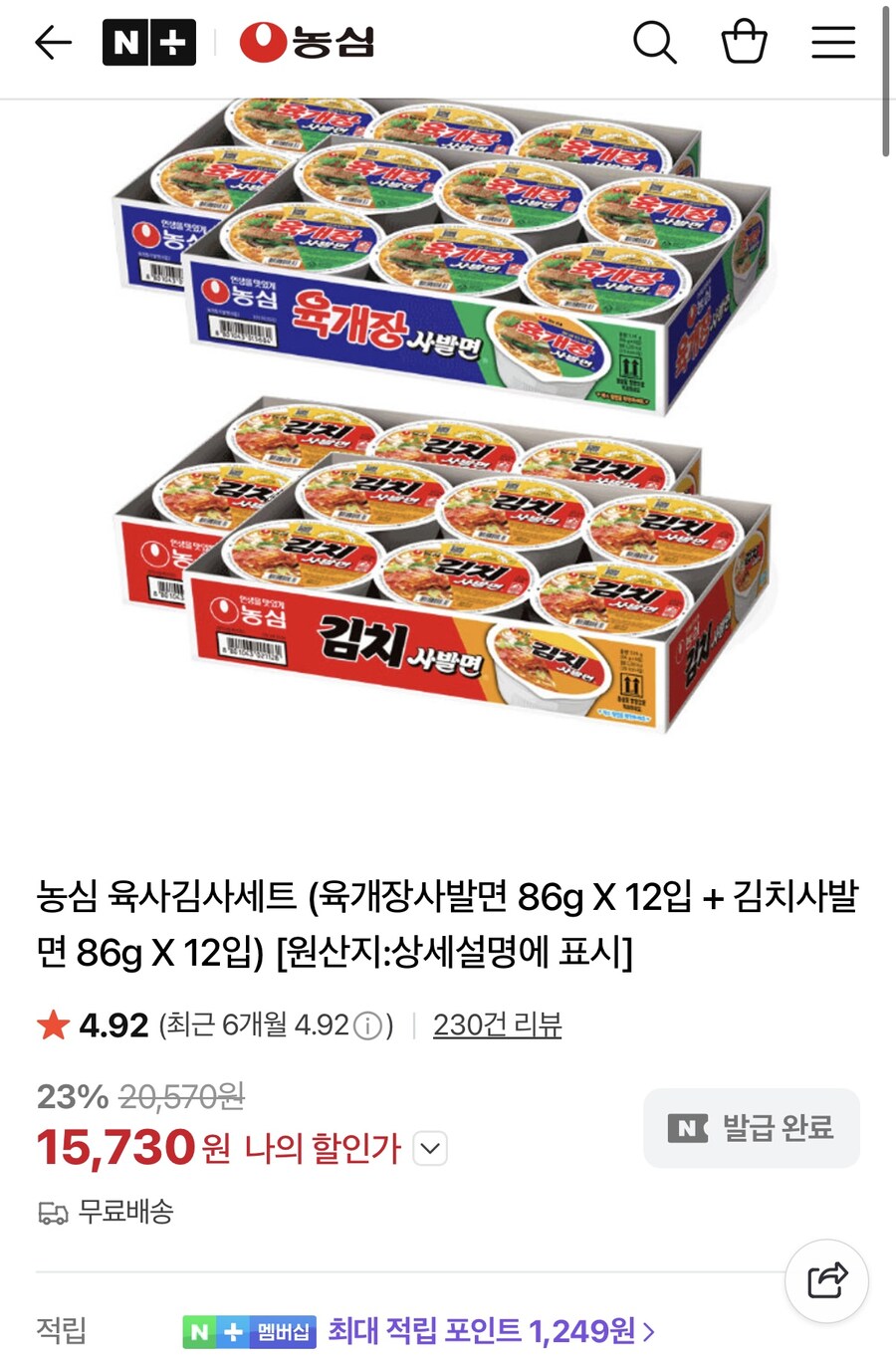This screenshot has height=1363, width=896.
Task: Click the product image of ramen boxes
Action: (447, 428)
